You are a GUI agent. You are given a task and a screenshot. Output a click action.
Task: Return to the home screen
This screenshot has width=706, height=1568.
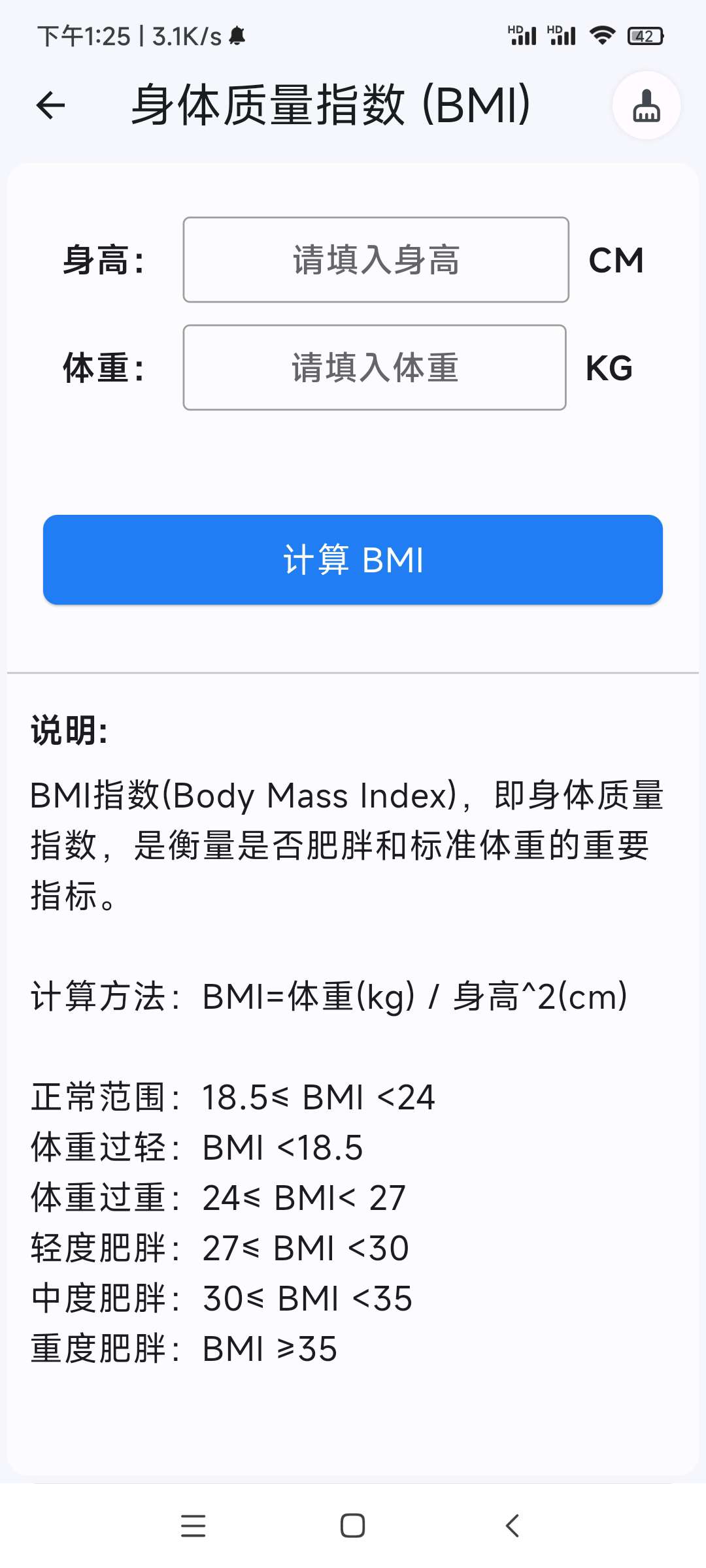click(353, 1526)
